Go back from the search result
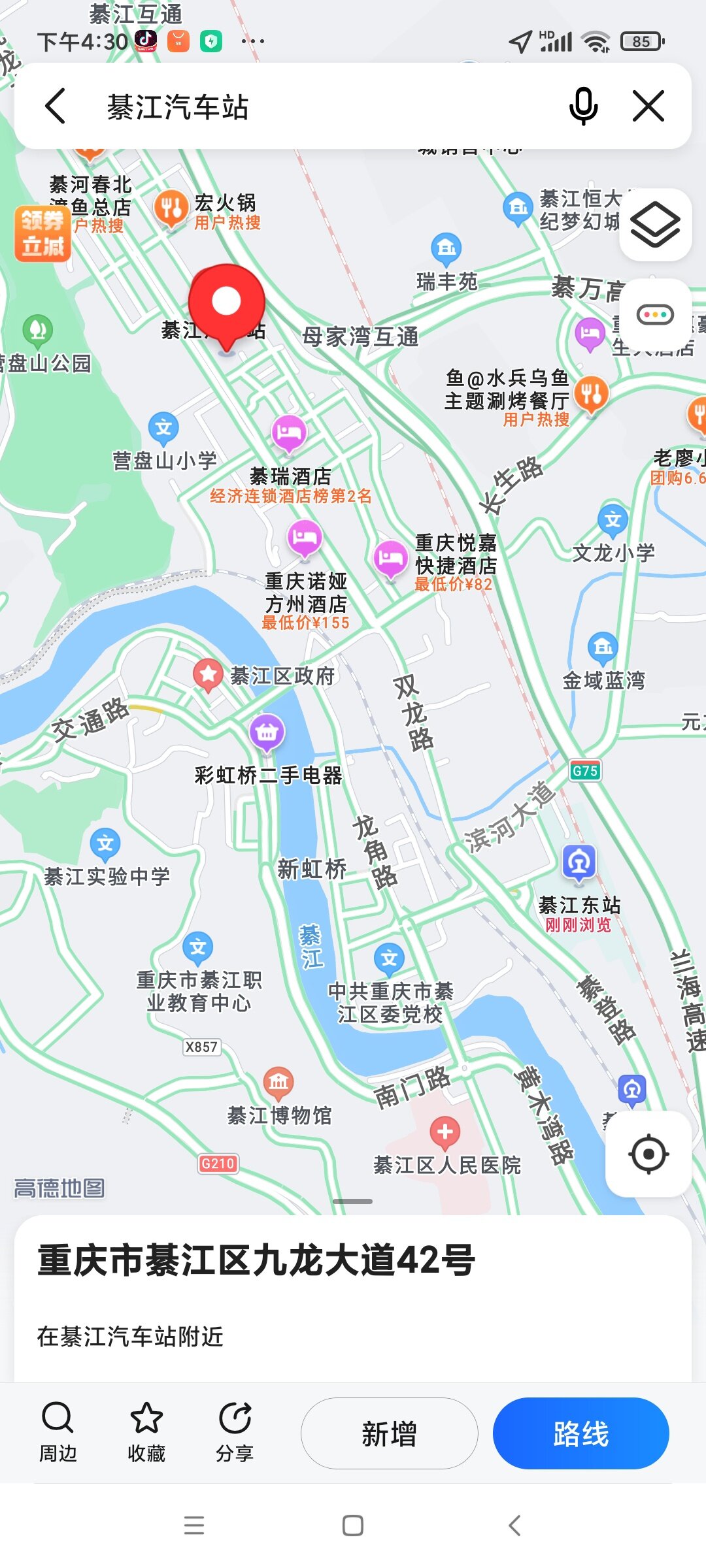706x1568 pixels. point(56,106)
